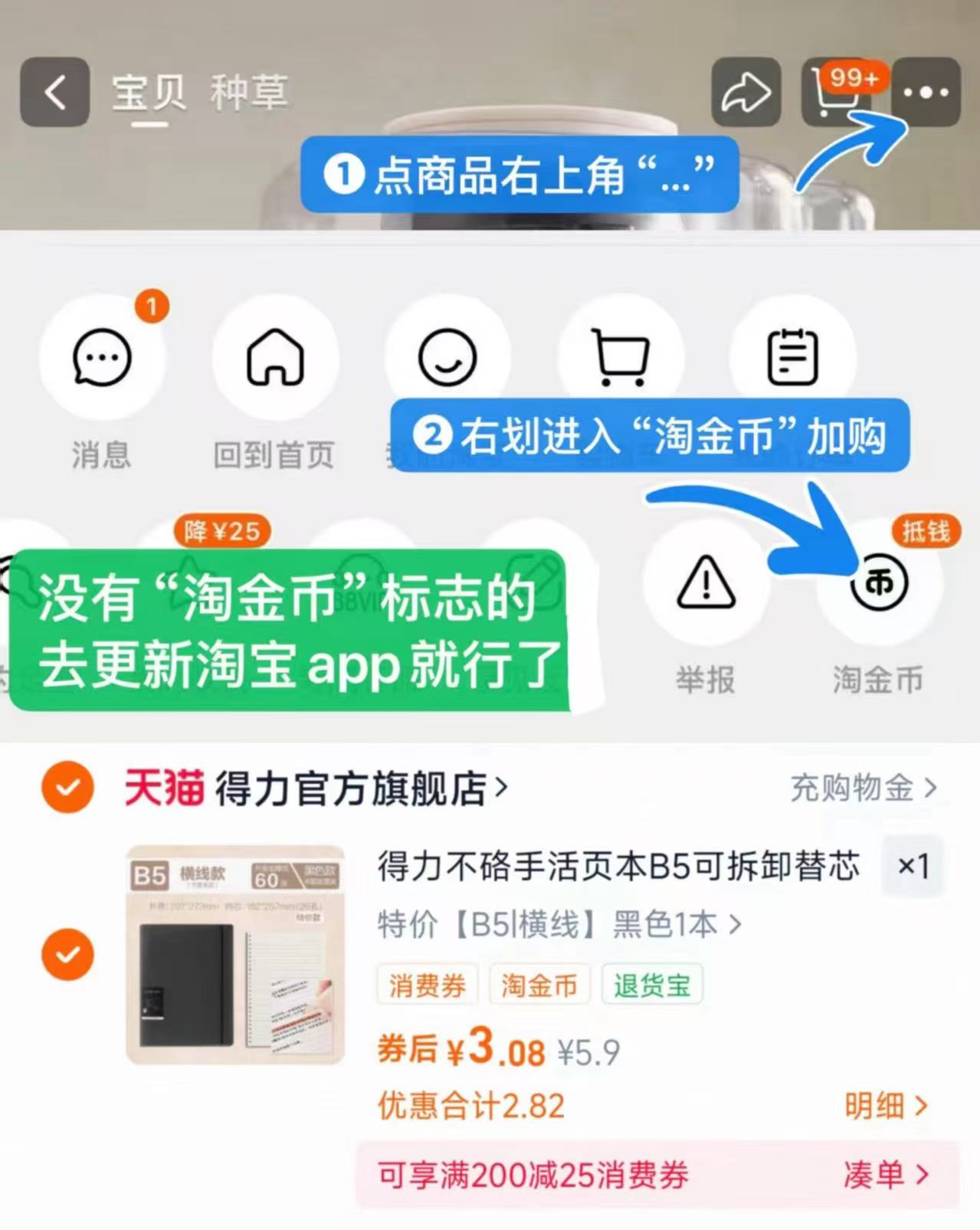Open the 淘金币 gold coin icon
Image resolution: width=980 pixels, height=1230 pixels.
pos(880,584)
